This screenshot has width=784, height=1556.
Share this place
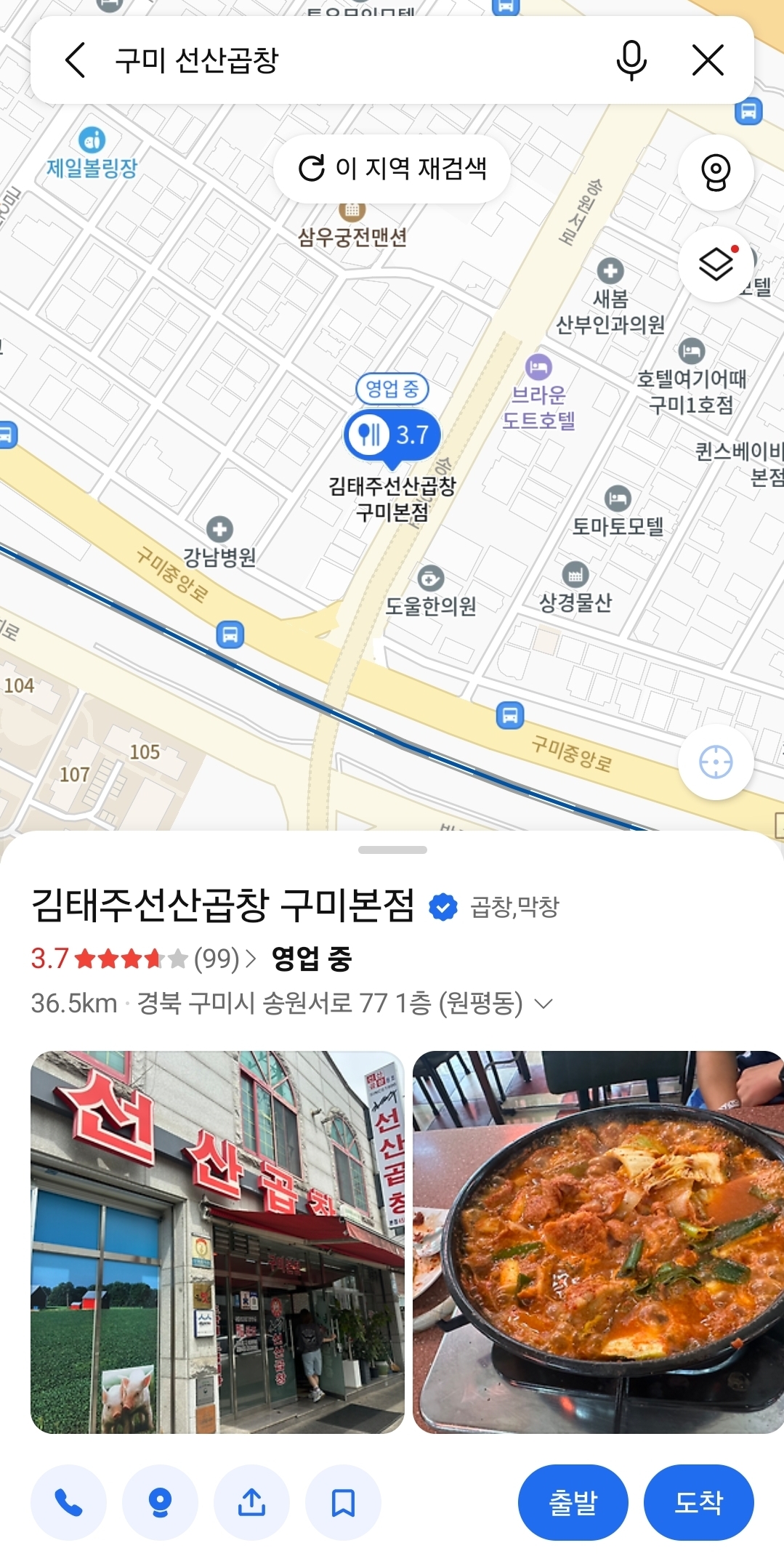pos(251,1502)
